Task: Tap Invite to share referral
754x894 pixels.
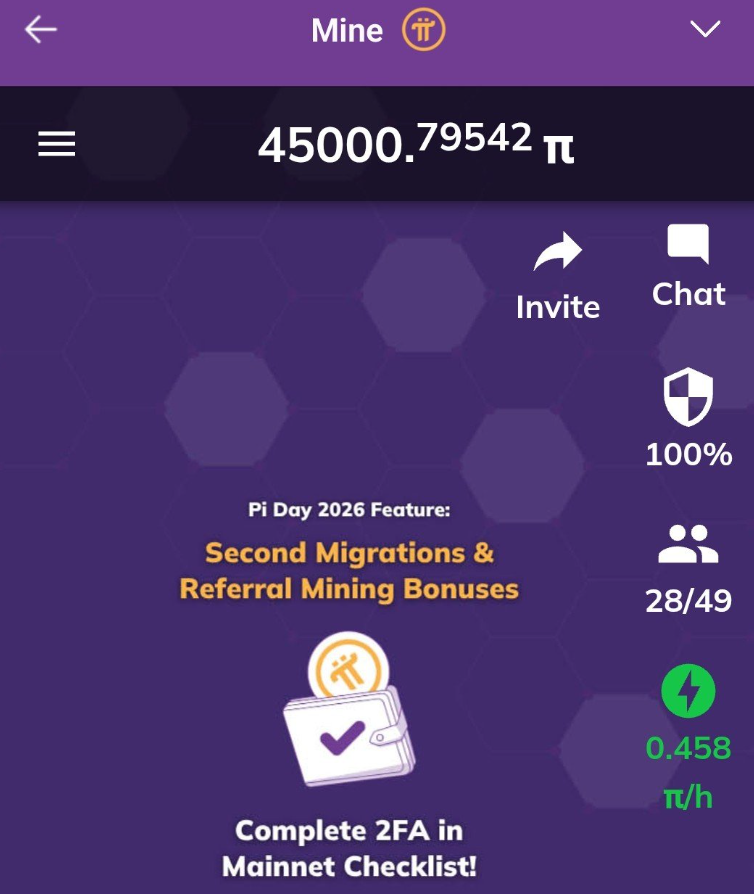Action: (x=557, y=275)
